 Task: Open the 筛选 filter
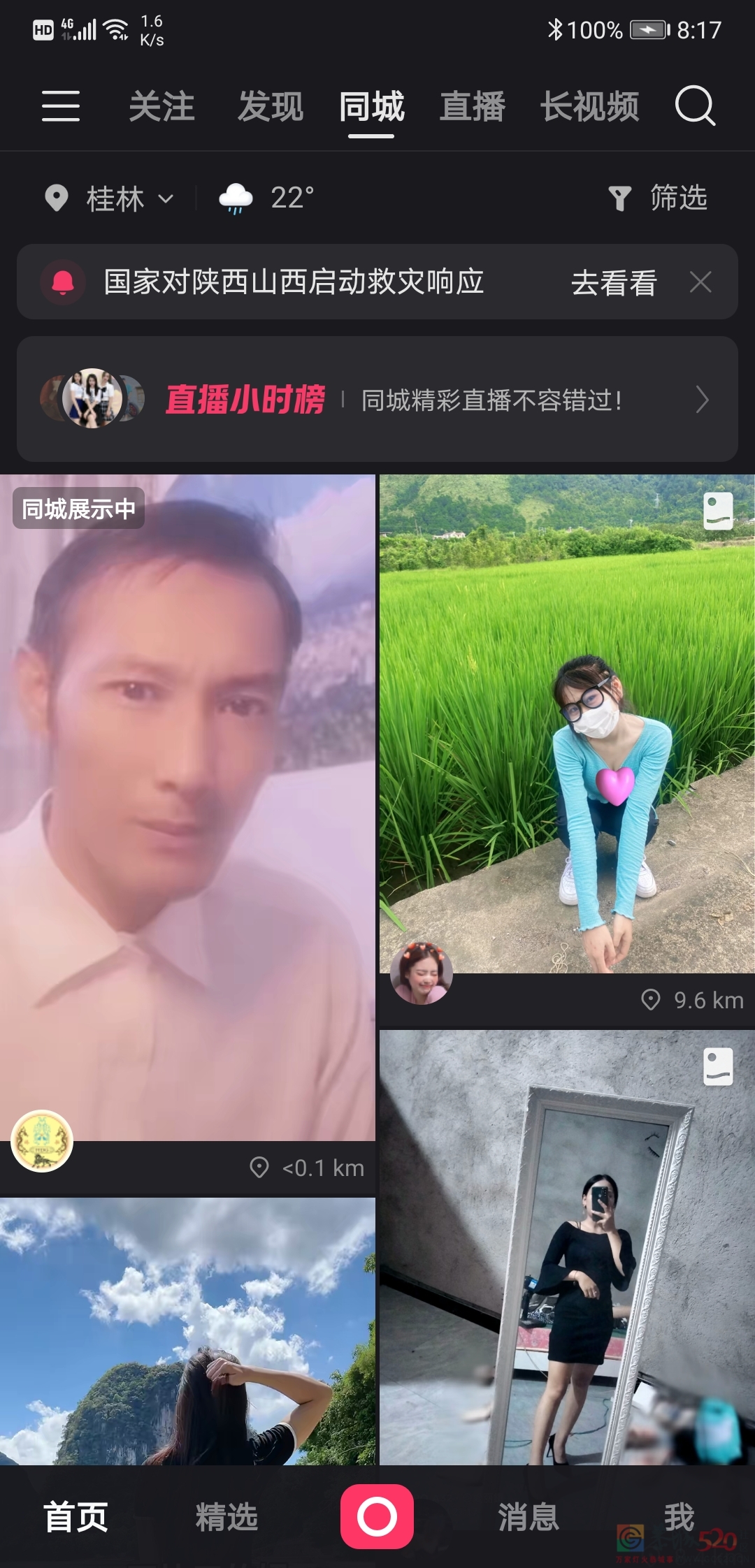(x=659, y=198)
